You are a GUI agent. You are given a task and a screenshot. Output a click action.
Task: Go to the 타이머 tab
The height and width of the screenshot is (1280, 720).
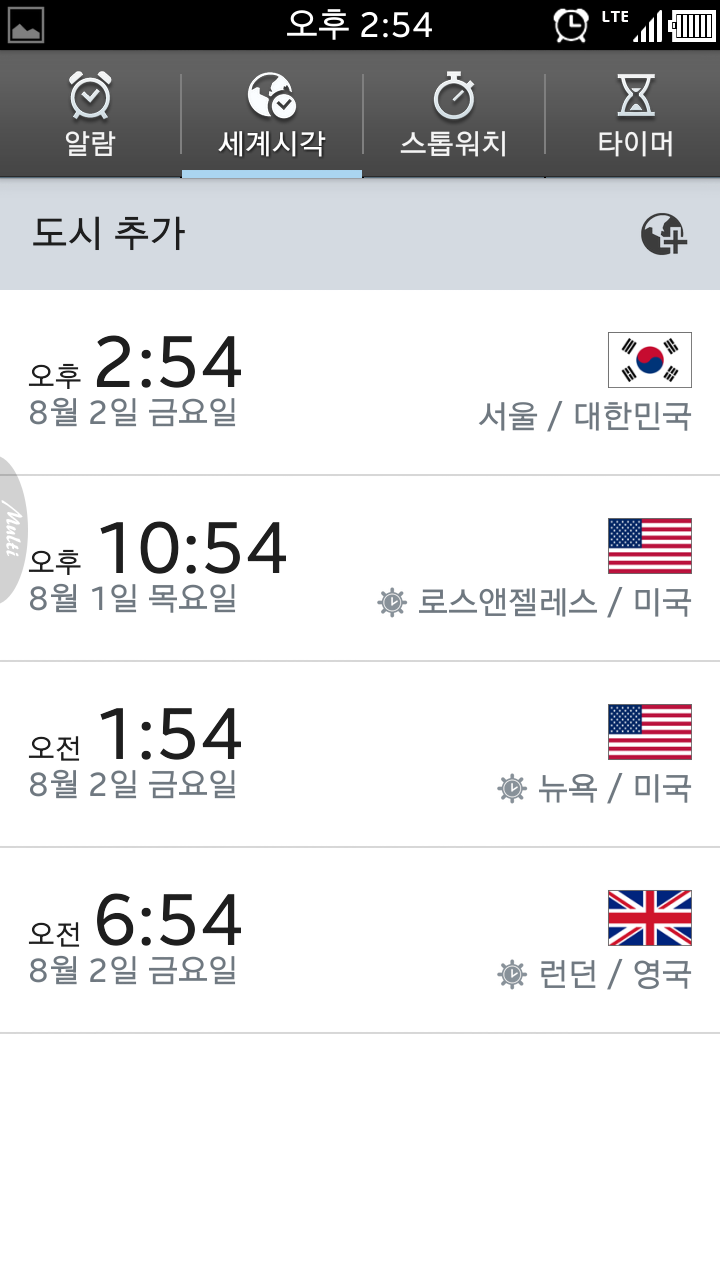pos(635,115)
